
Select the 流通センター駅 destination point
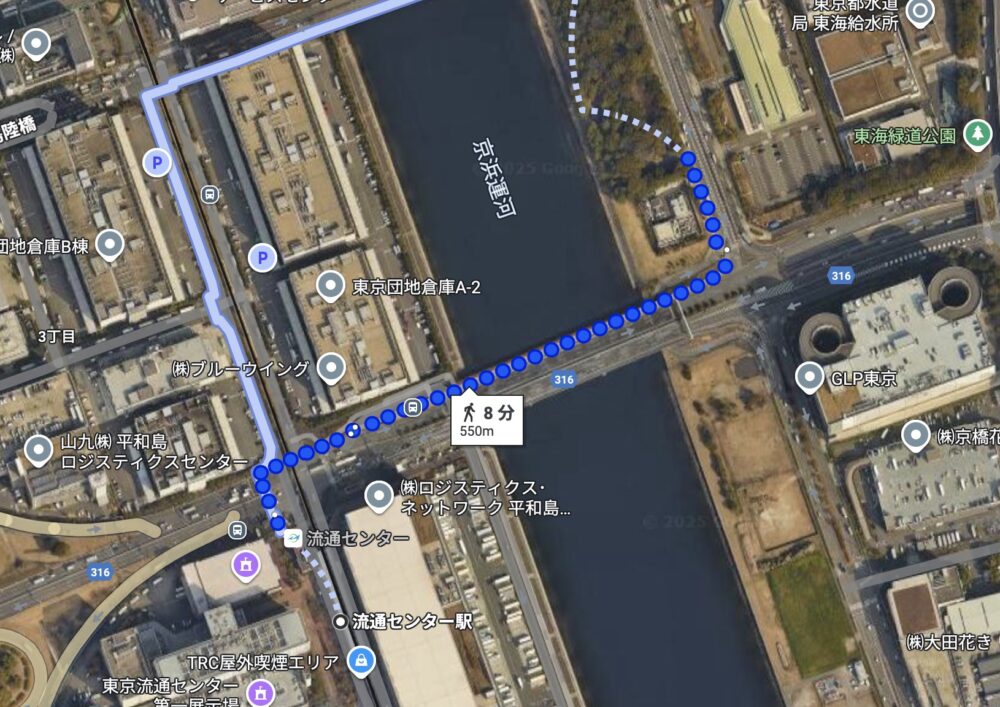(x=340, y=621)
